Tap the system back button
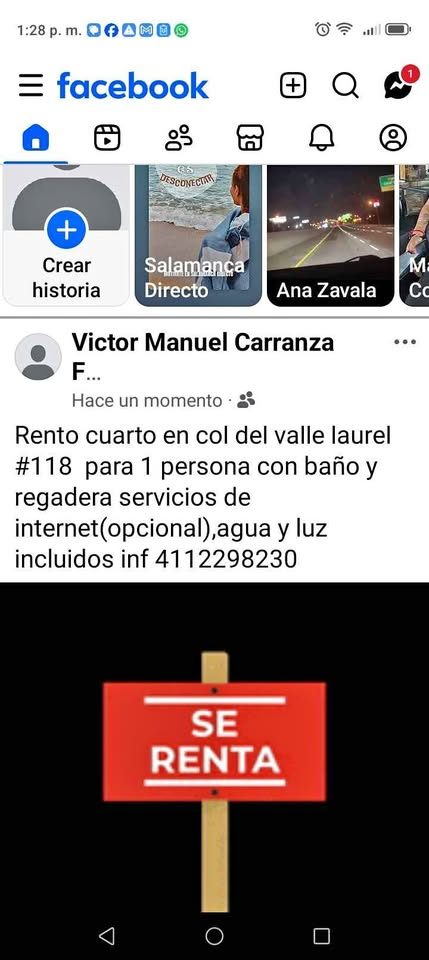429x960 pixels. (106, 936)
